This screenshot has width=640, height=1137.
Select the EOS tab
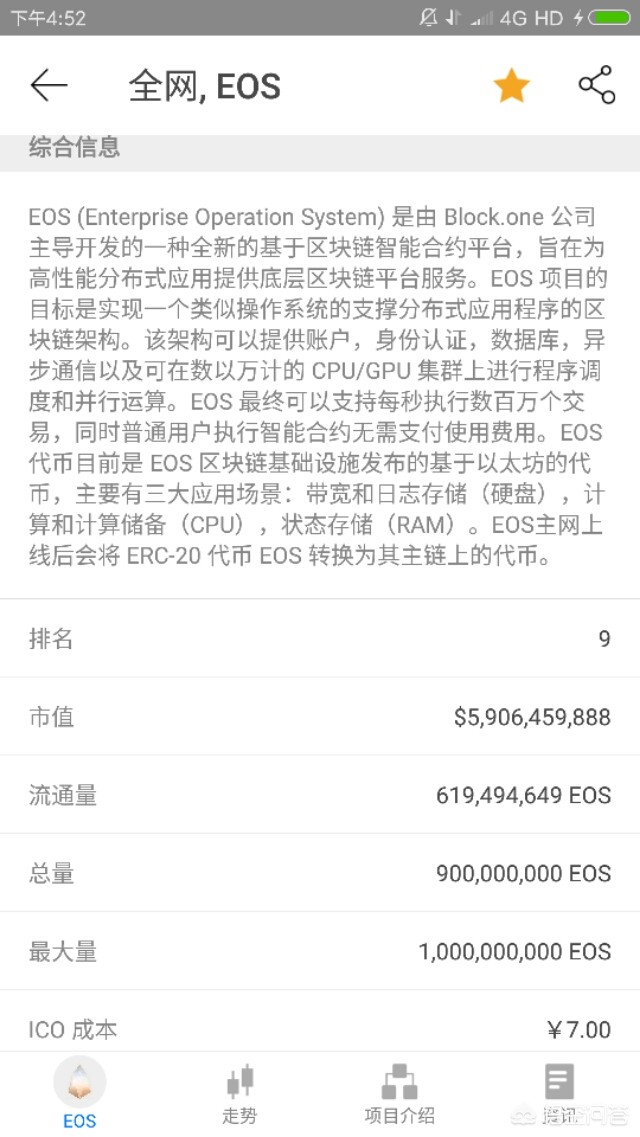tap(80, 1095)
